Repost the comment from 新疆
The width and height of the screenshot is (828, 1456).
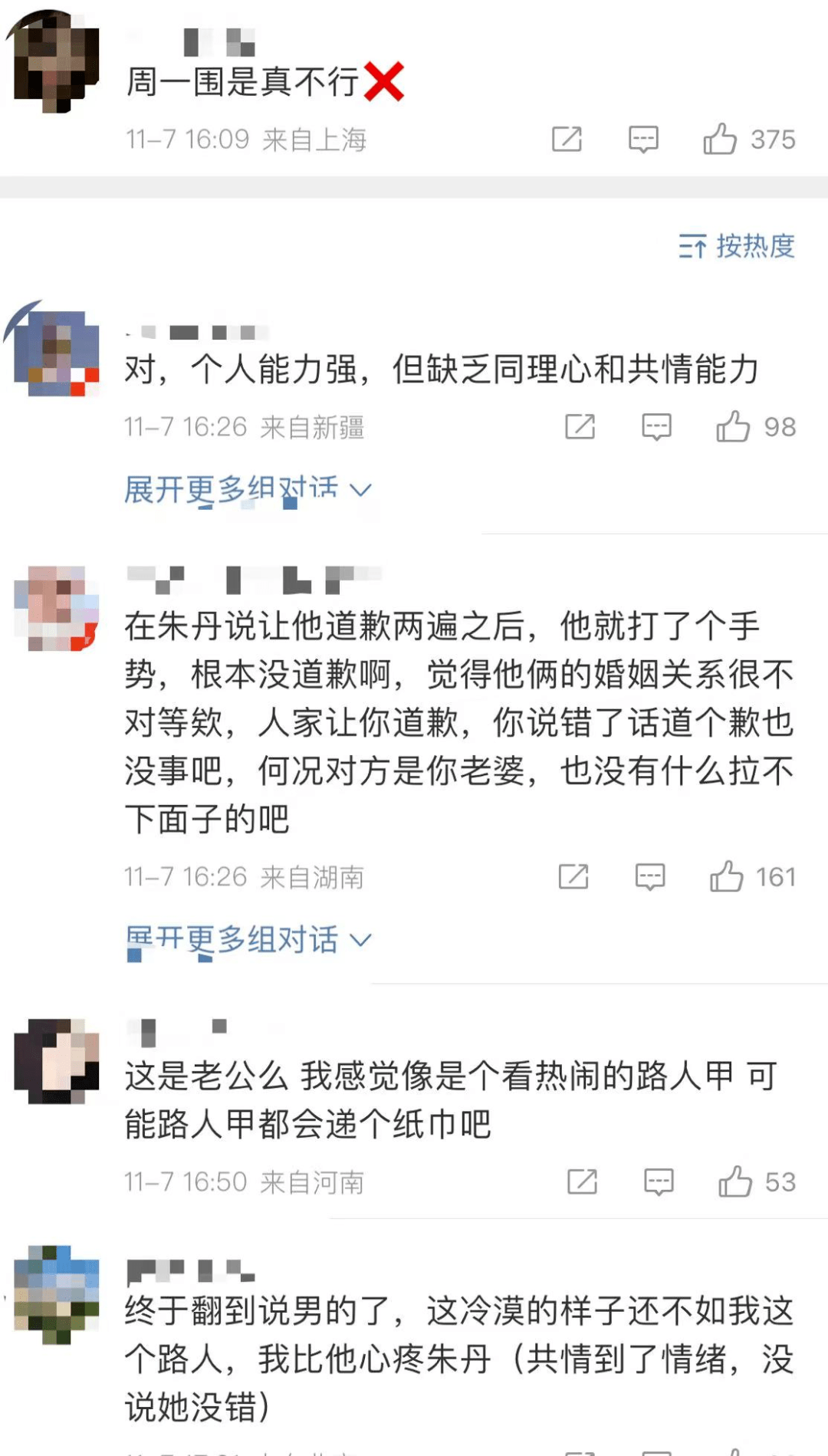click(x=580, y=427)
